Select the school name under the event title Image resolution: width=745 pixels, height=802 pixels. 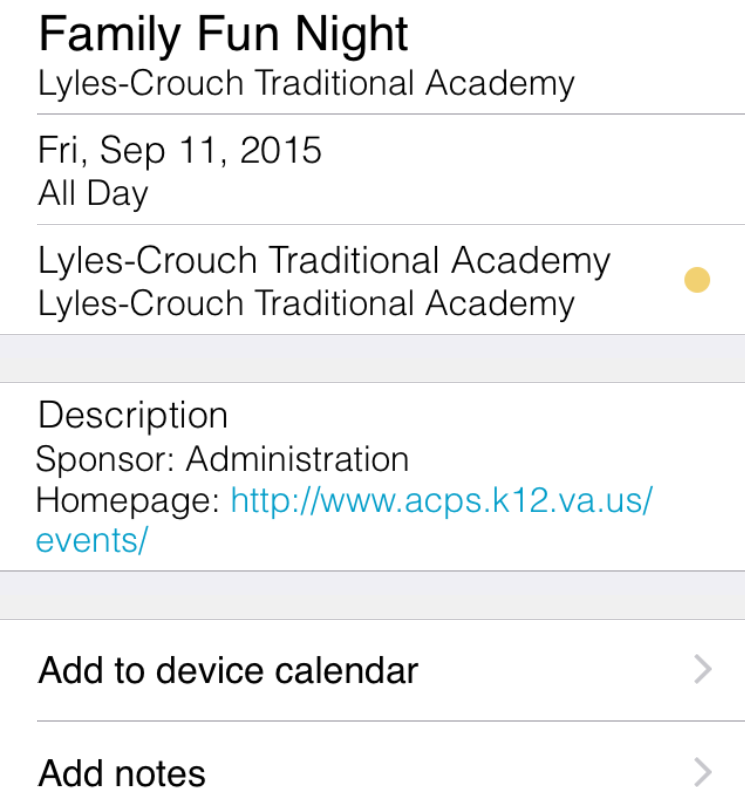(305, 84)
